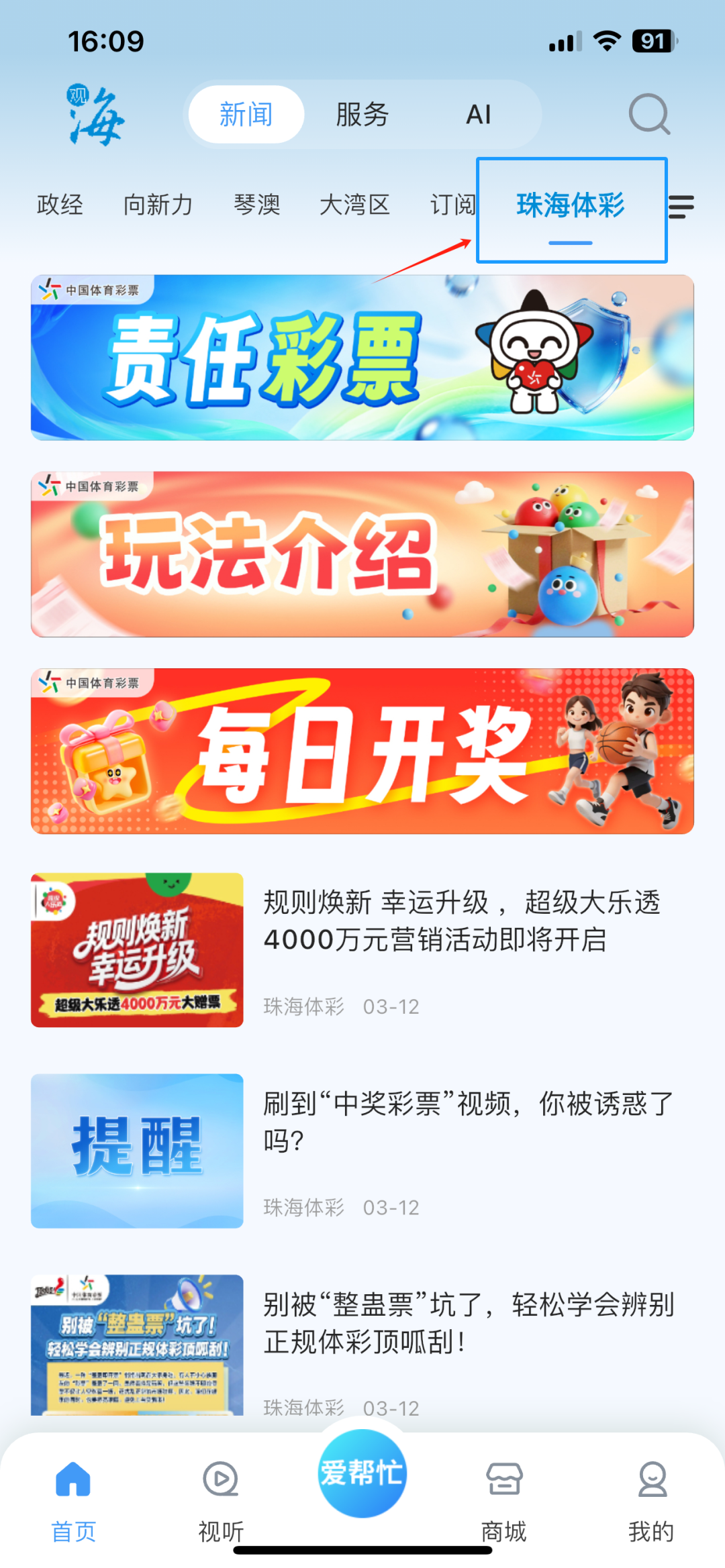View the 玩法介绍 banner

[362, 554]
